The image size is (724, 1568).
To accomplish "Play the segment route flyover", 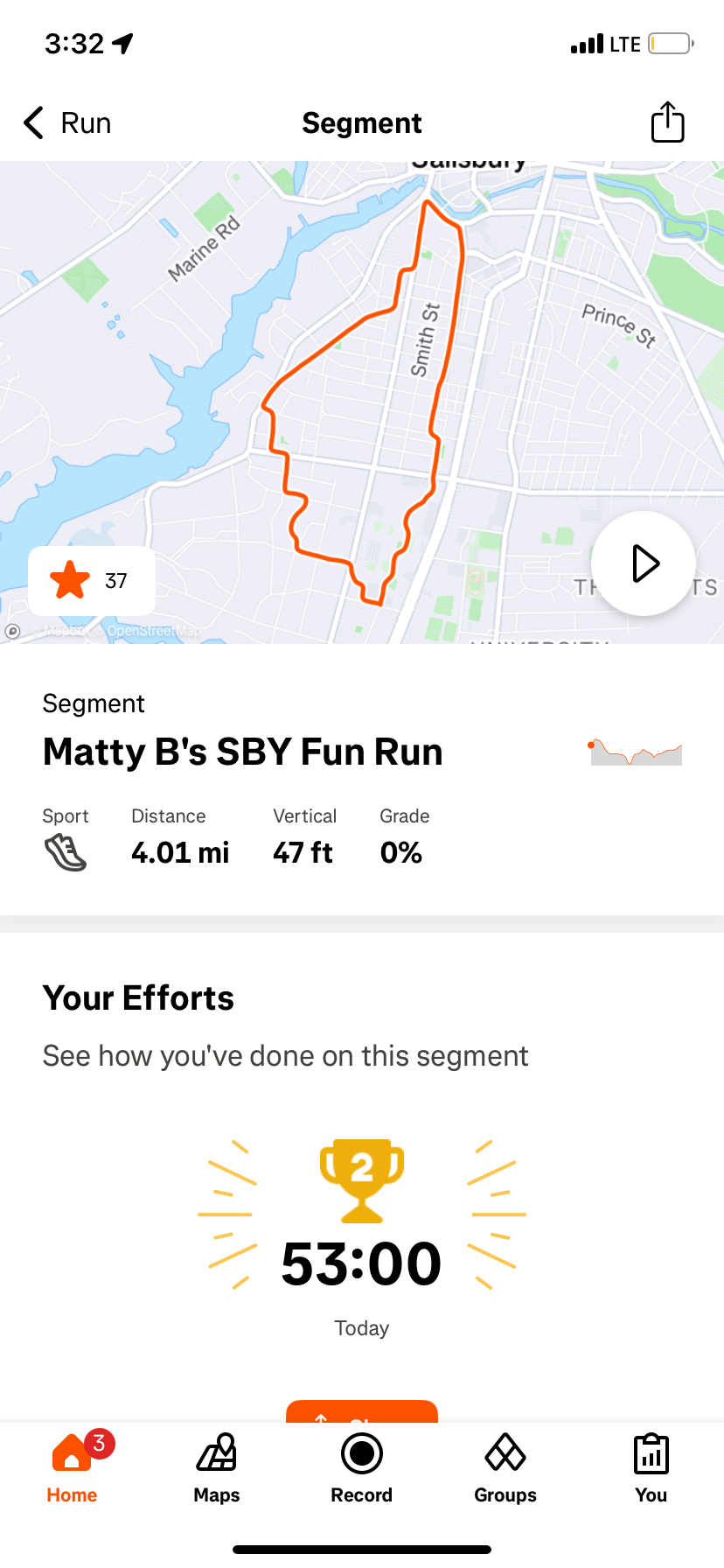I will click(x=644, y=563).
